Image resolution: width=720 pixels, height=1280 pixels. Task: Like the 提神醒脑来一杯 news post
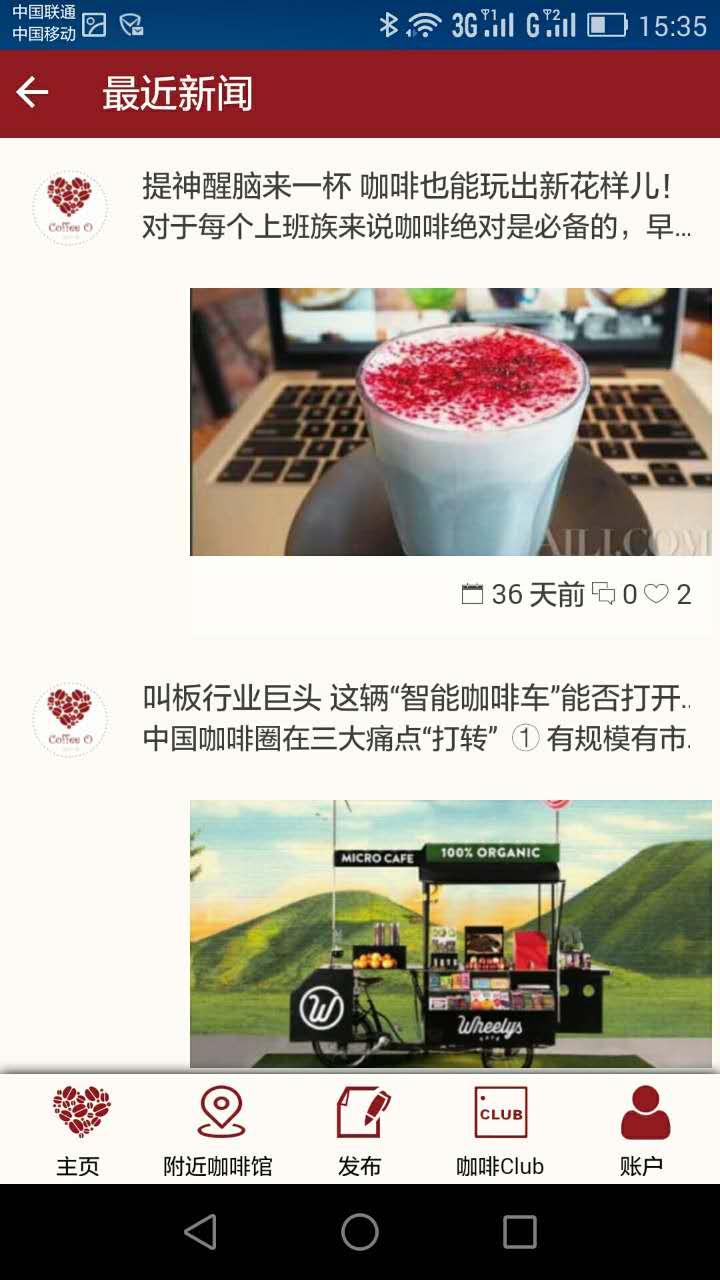pyautogui.click(x=656, y=594)
